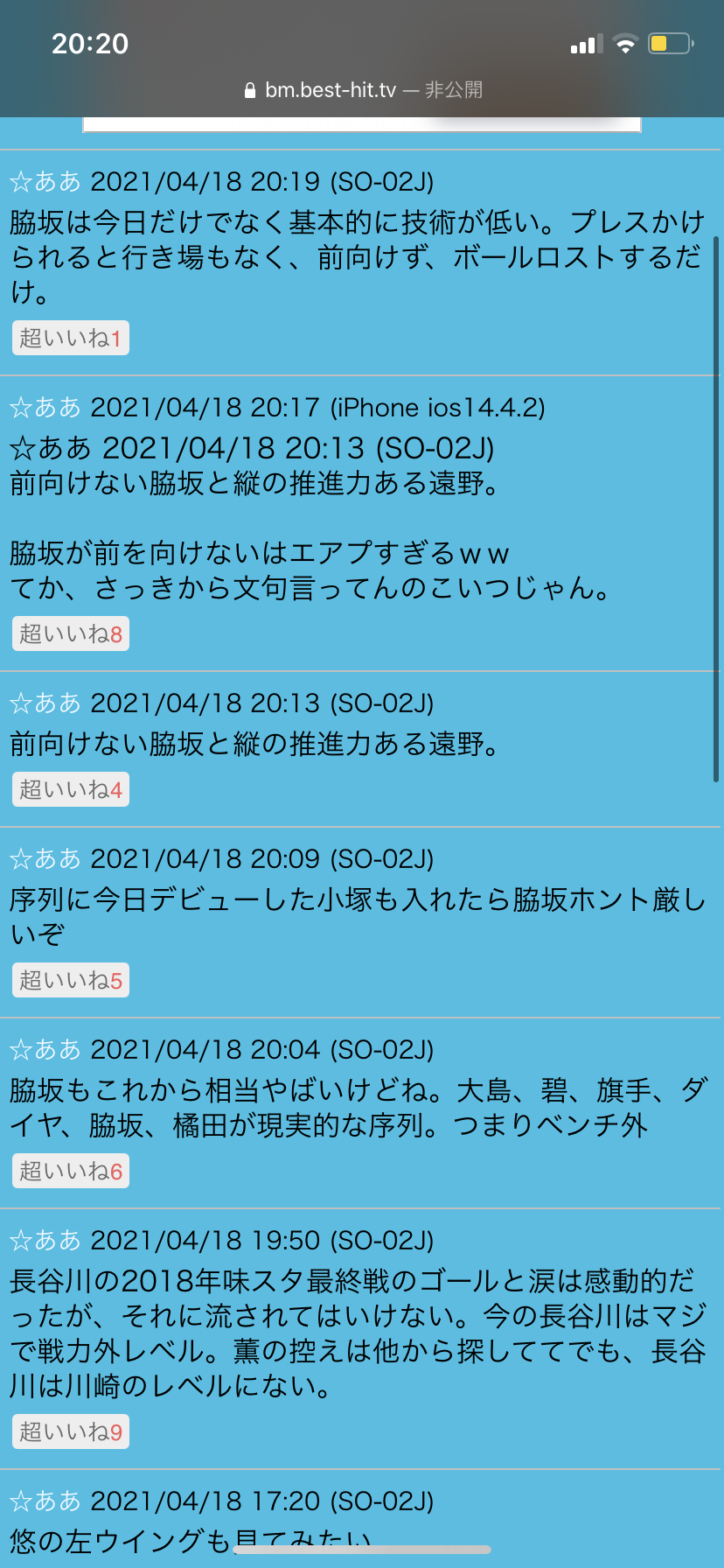
Task: Tap 超いいね under the 20:04 comment
Action: 70,1171
